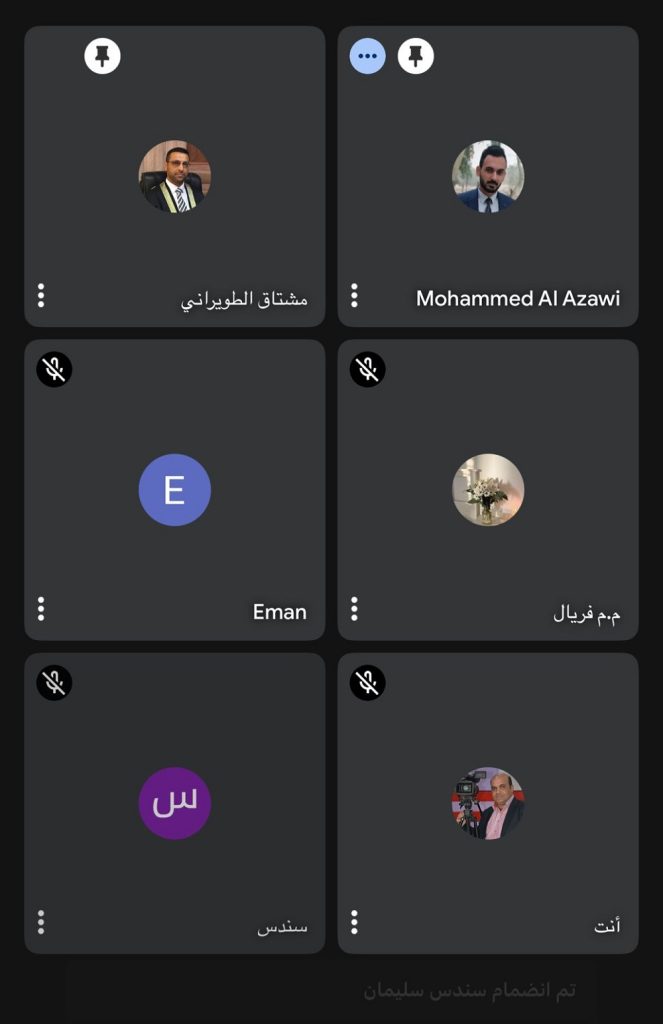
Task: Open options menu for Mohammed Al Azawi tile
Action: [354, 295]
